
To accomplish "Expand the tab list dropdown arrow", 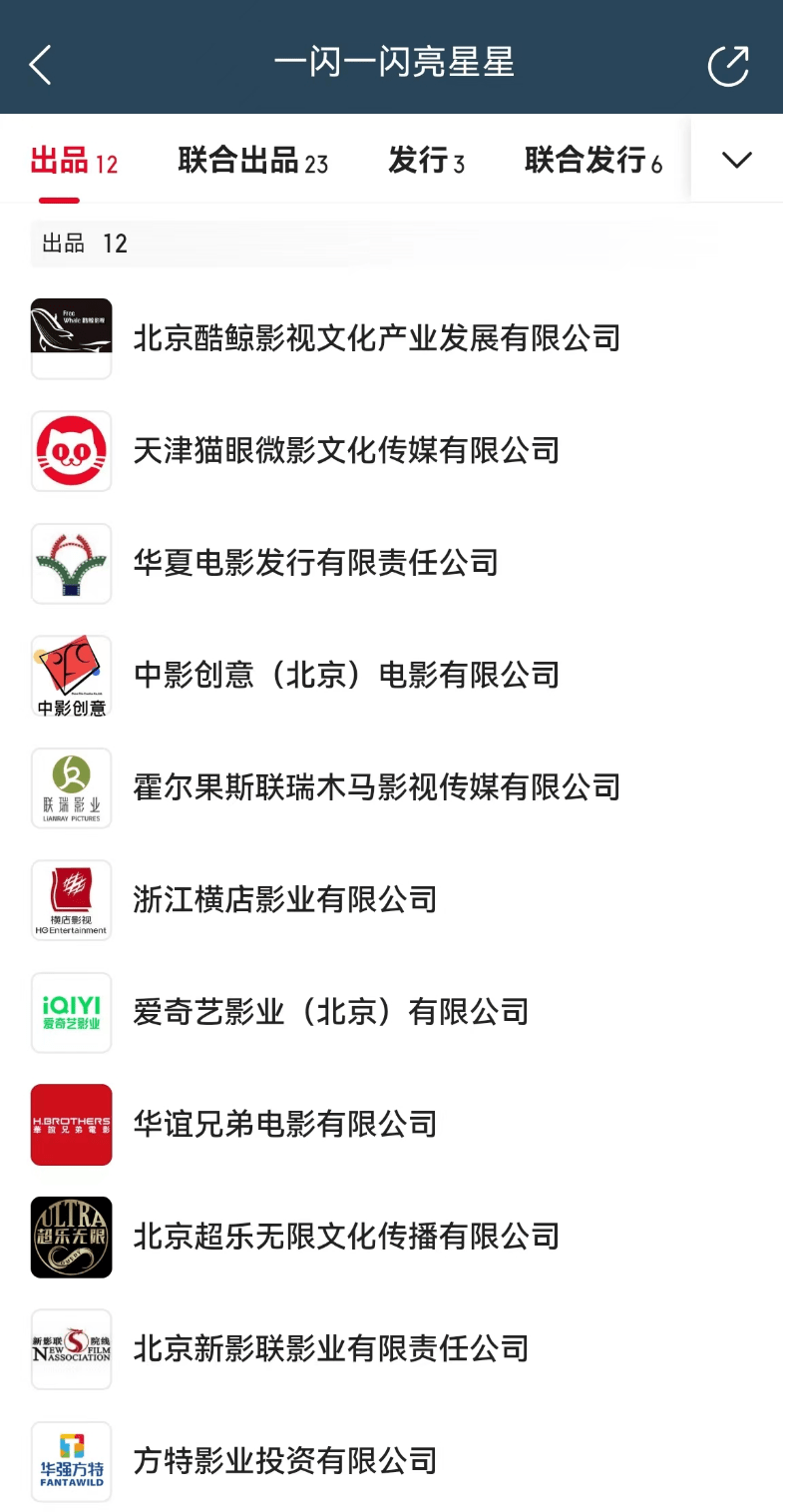I will 736,160.
